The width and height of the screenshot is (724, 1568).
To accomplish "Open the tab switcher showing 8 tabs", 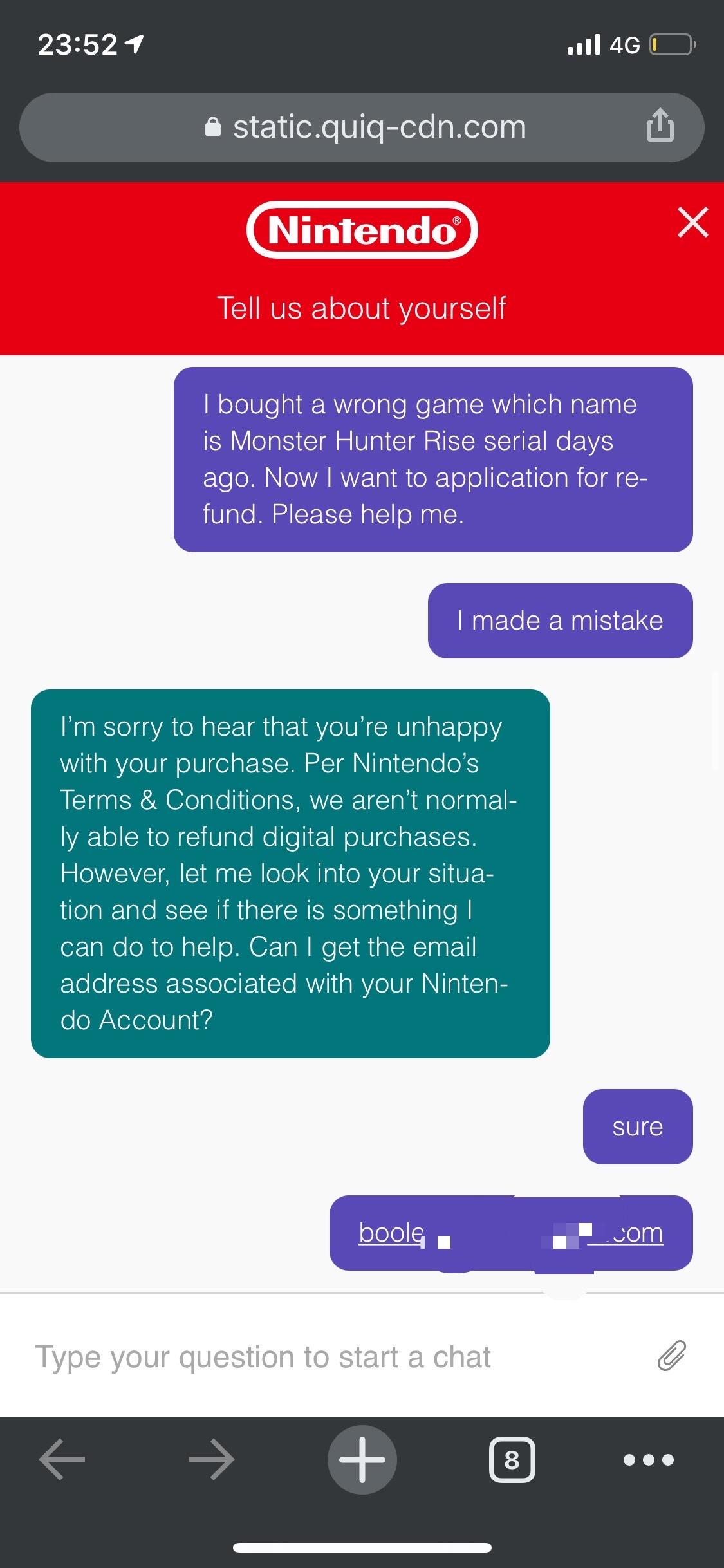I will click(512, 1460).
